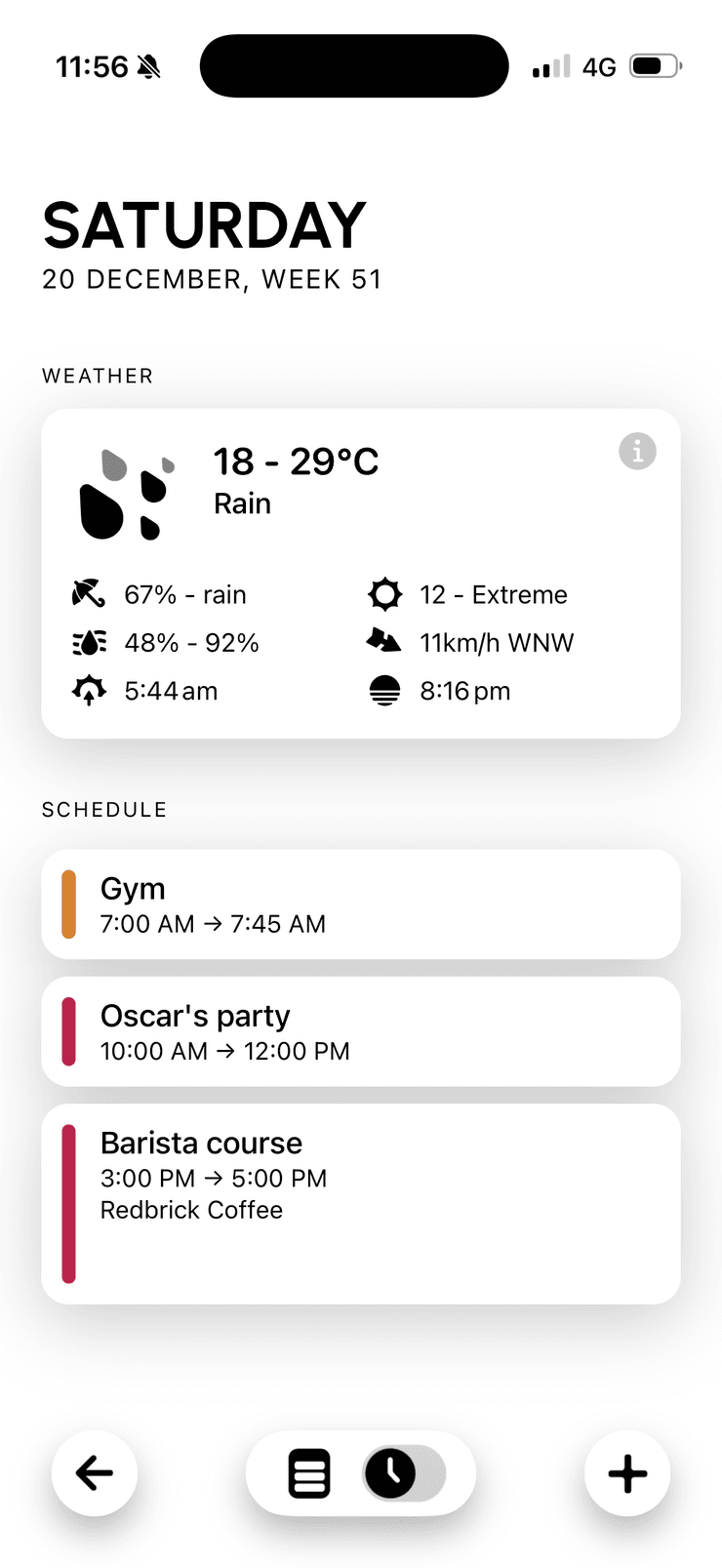Click the sunset icon next to 8:16 pm
722x1568 pixels.
tap(385, 690)
